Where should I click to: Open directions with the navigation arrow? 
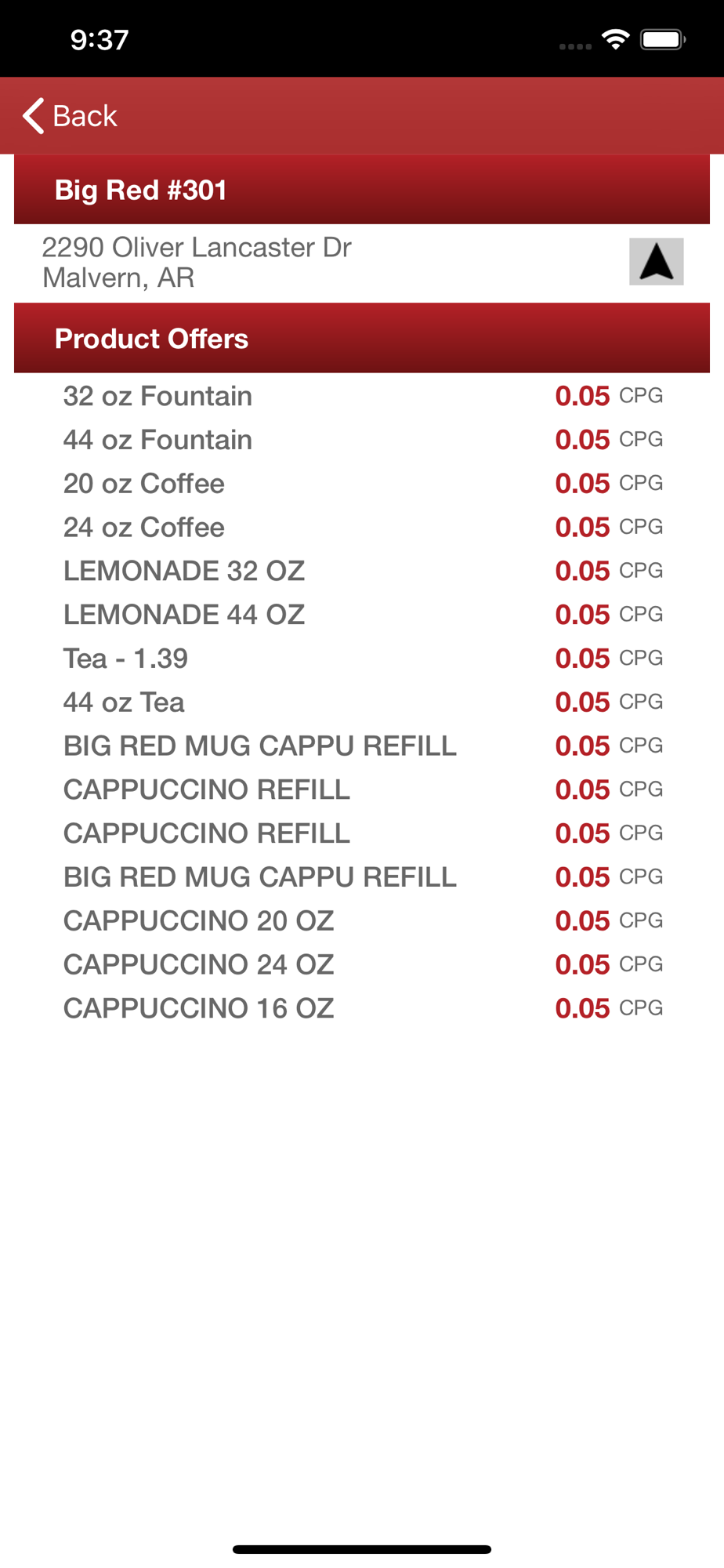tap(656, 262)
